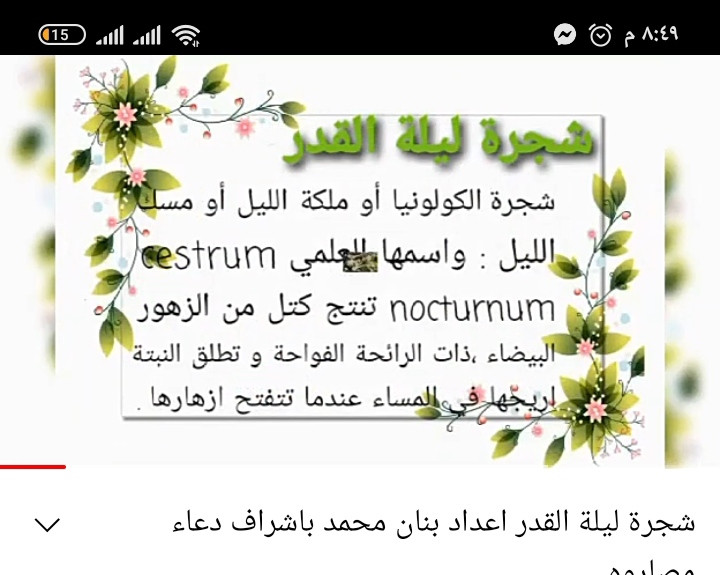Seek using the red video progress bar
720x575 pixels.
coord(33,466)
